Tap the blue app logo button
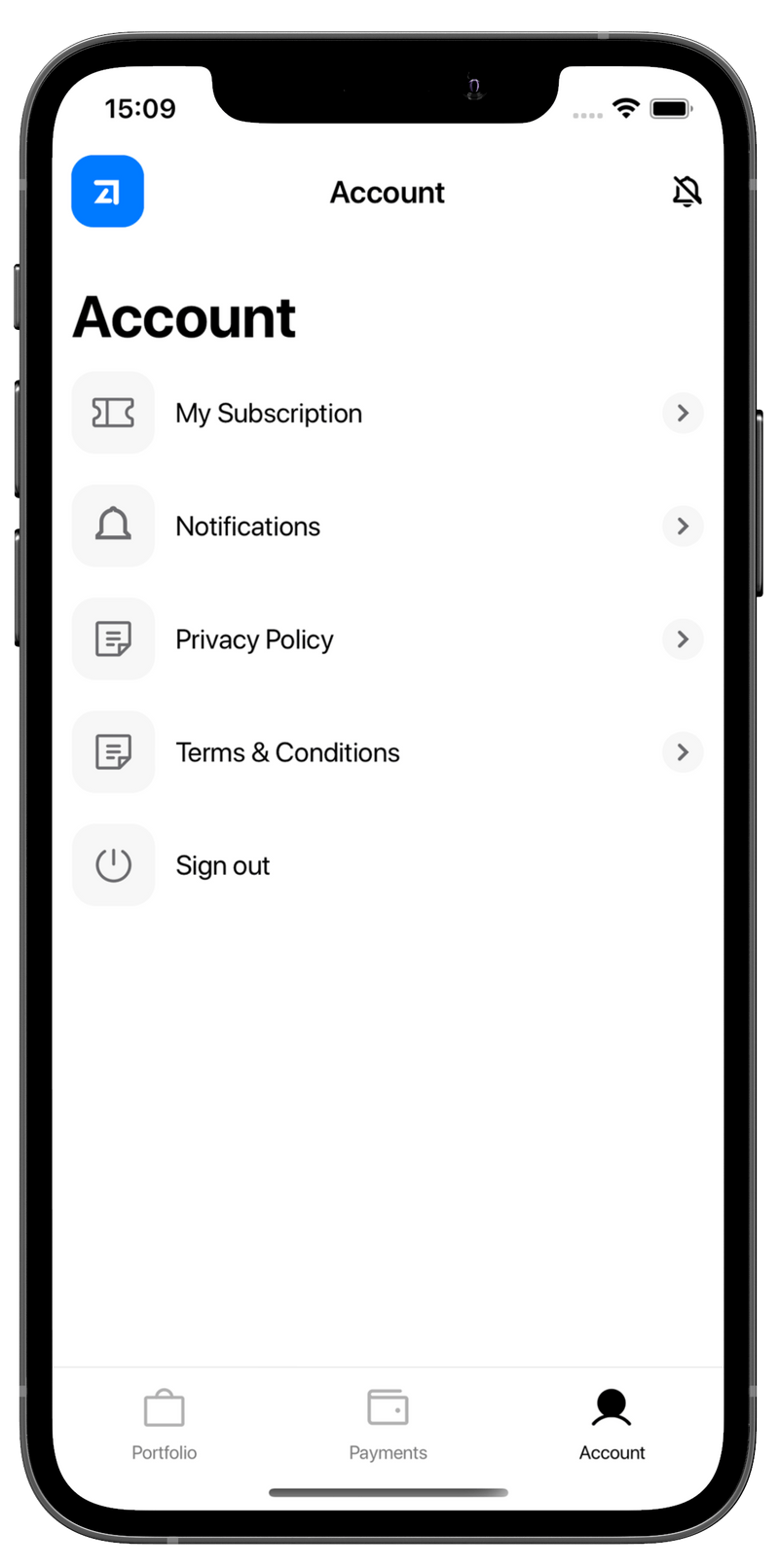This screenshot has height=1568, width=779. pos(108,192)
